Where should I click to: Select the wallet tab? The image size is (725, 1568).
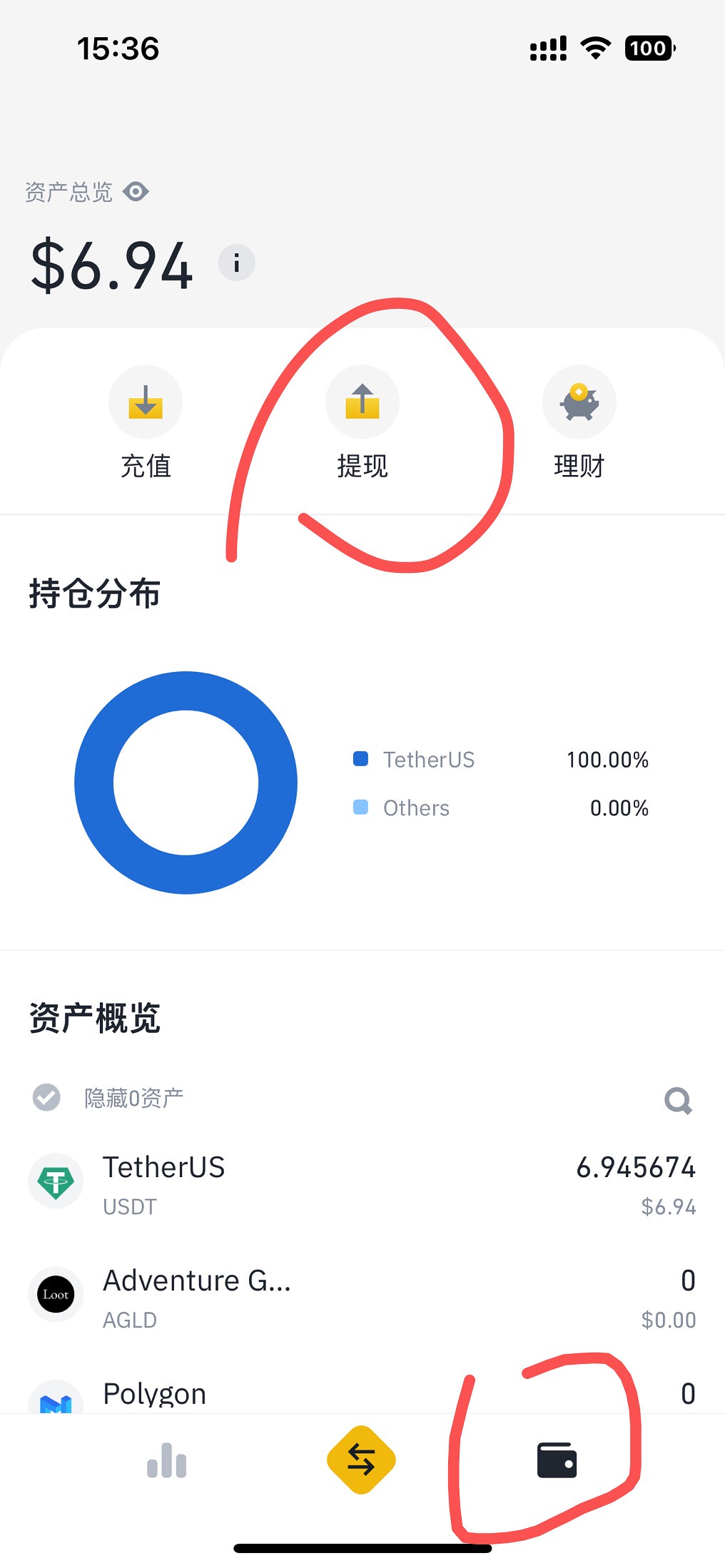(557, 1460)
